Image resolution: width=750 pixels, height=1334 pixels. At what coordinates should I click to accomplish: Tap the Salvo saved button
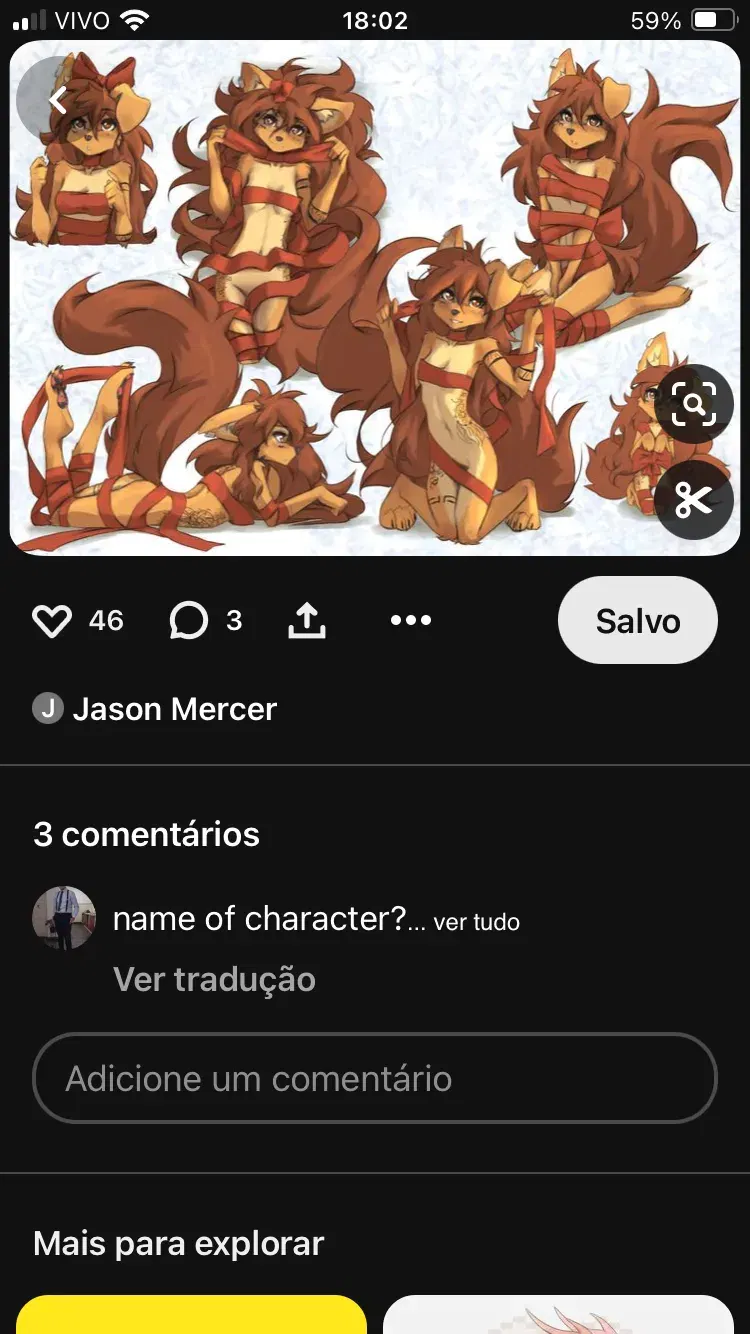click(638, 620)
